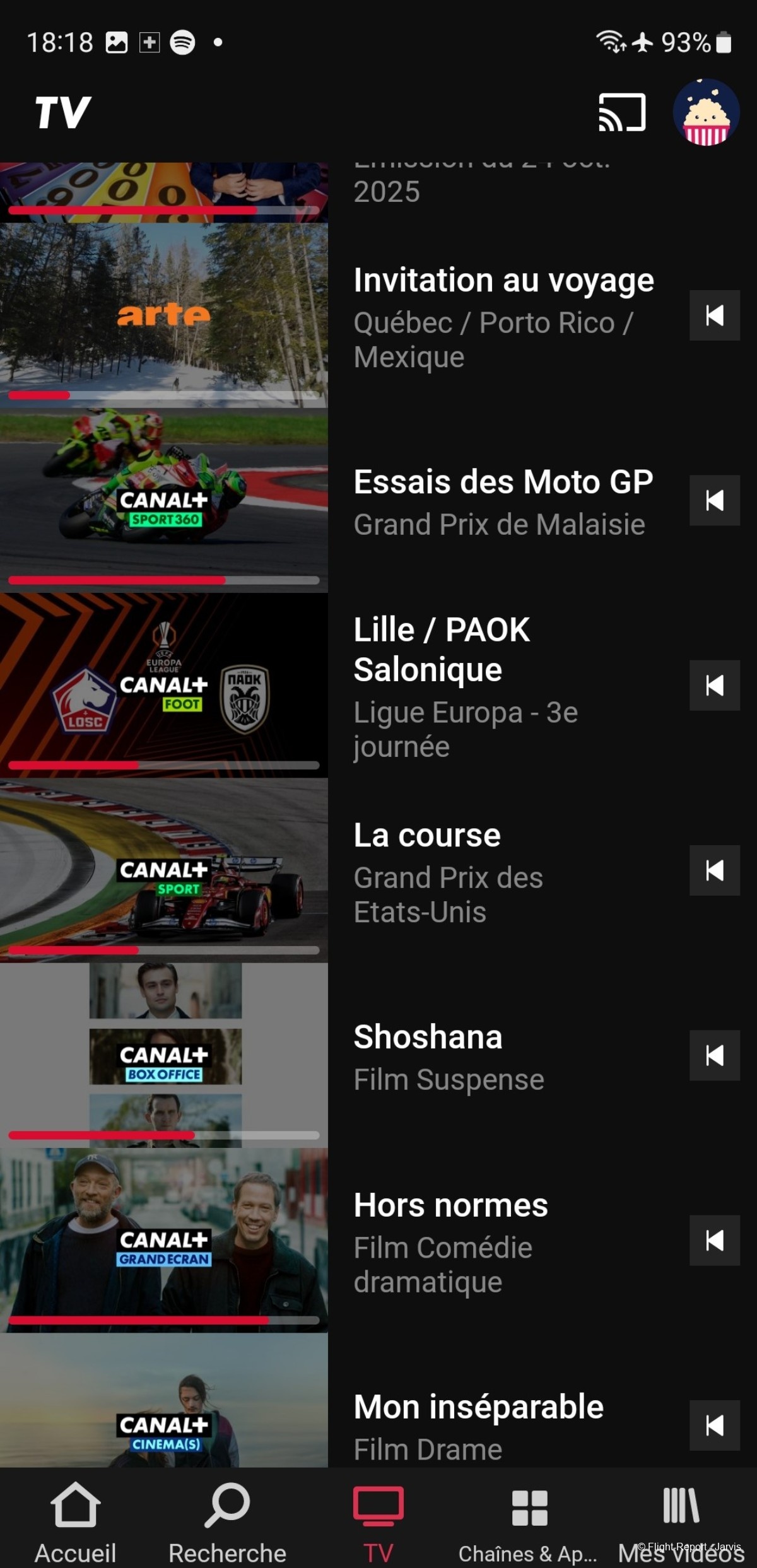
Task: Open the Canal+ Grand Ecran tile
Action: pos(164,1241)
